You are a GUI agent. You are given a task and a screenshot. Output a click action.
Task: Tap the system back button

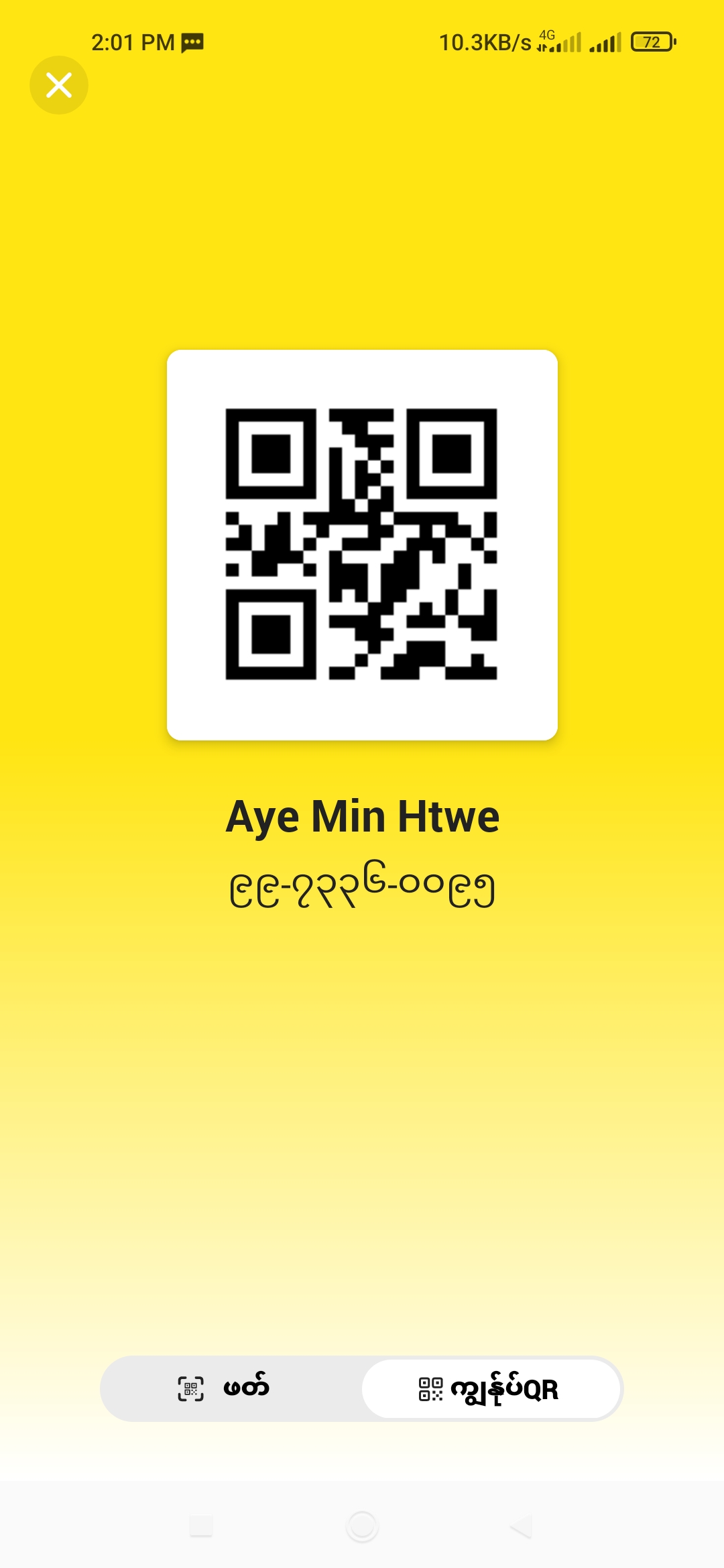521,1526
